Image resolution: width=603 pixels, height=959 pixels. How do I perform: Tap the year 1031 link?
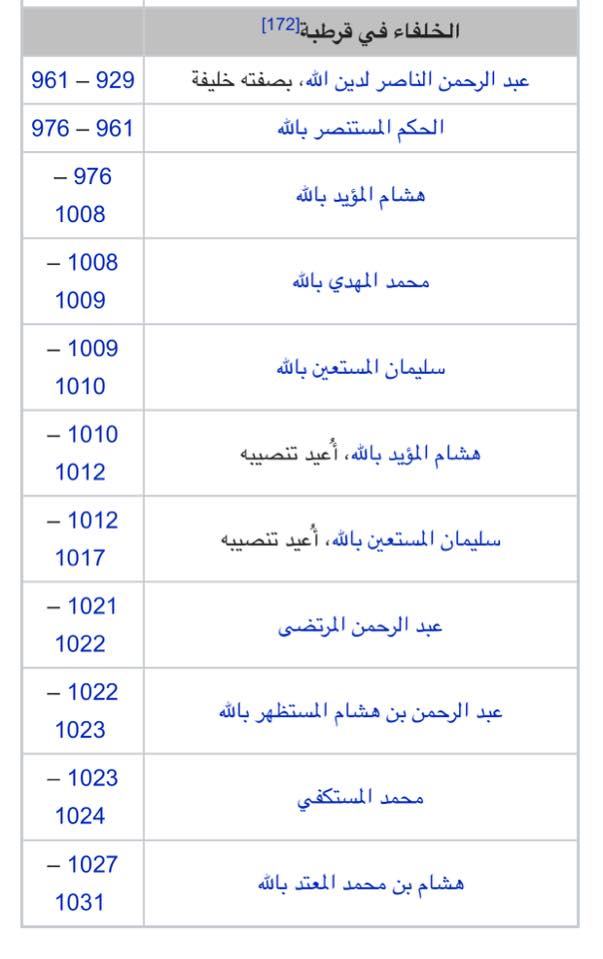(x=80, y=902)
